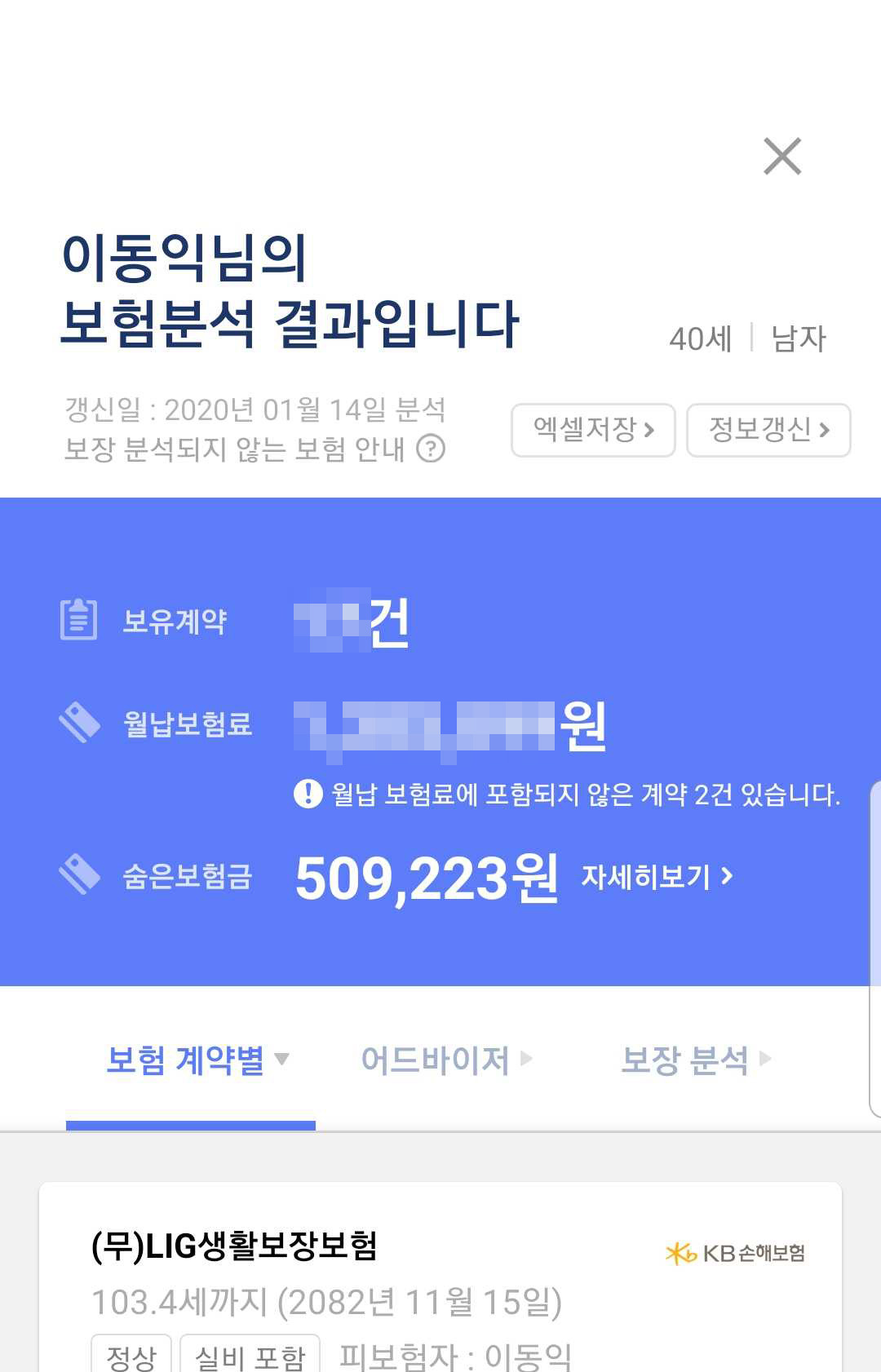This screenshot has height=1372, width=881.
Task: Open the (무)LIG생활보장보험 contract card
Action: click(x=440, y=1277)
